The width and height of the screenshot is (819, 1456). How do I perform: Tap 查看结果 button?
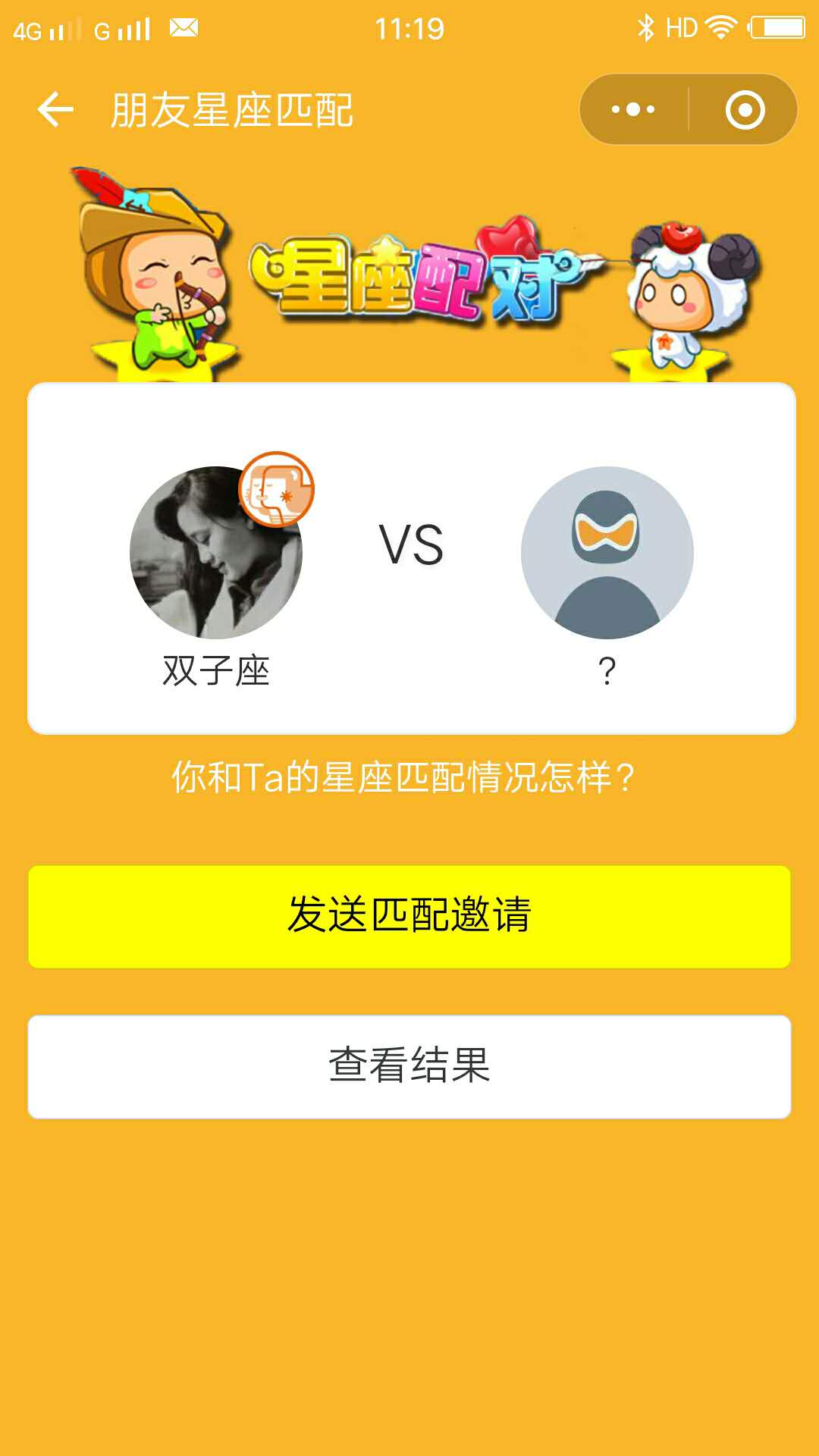click(409, 1066)
